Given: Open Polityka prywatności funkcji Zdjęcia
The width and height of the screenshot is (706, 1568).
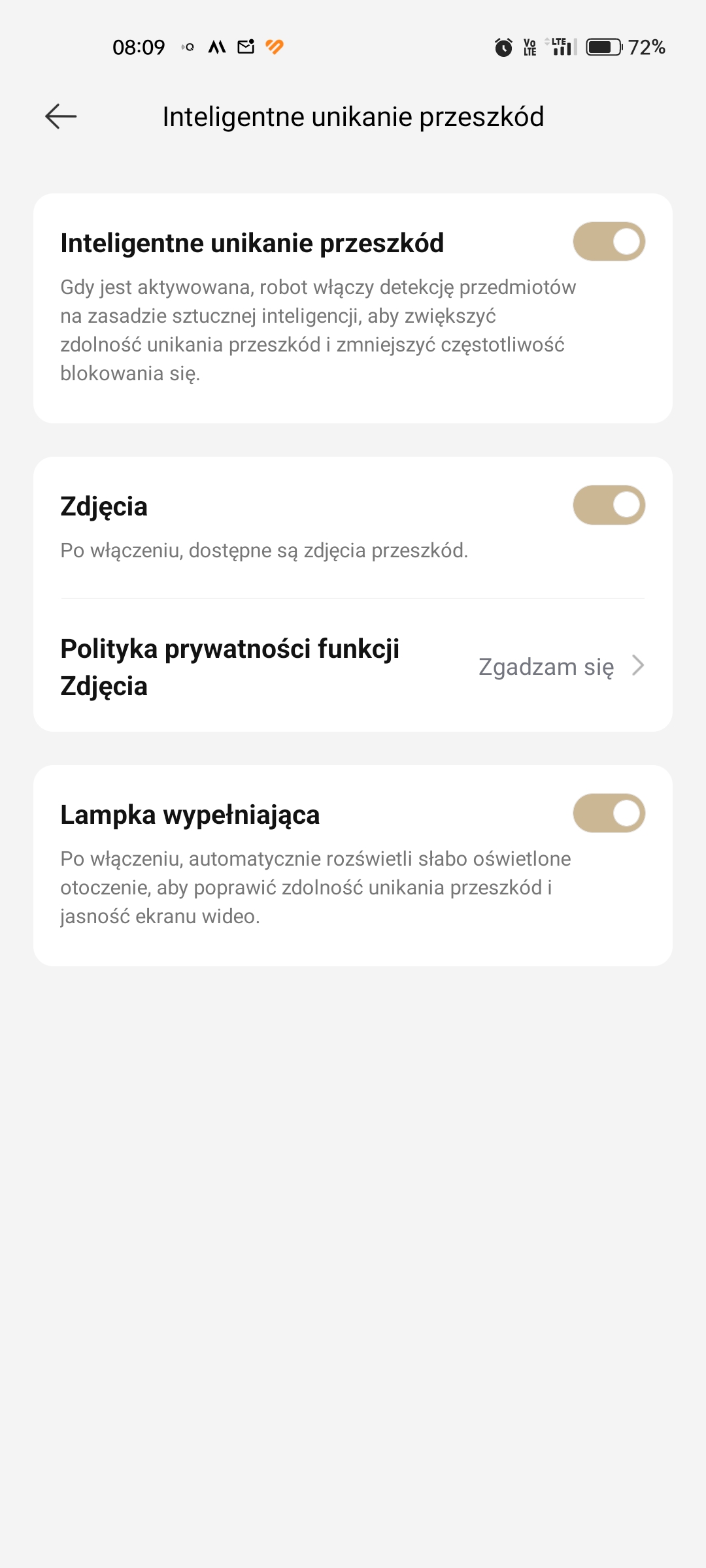Looking at the screenshot, I should [x=353, y=666].
